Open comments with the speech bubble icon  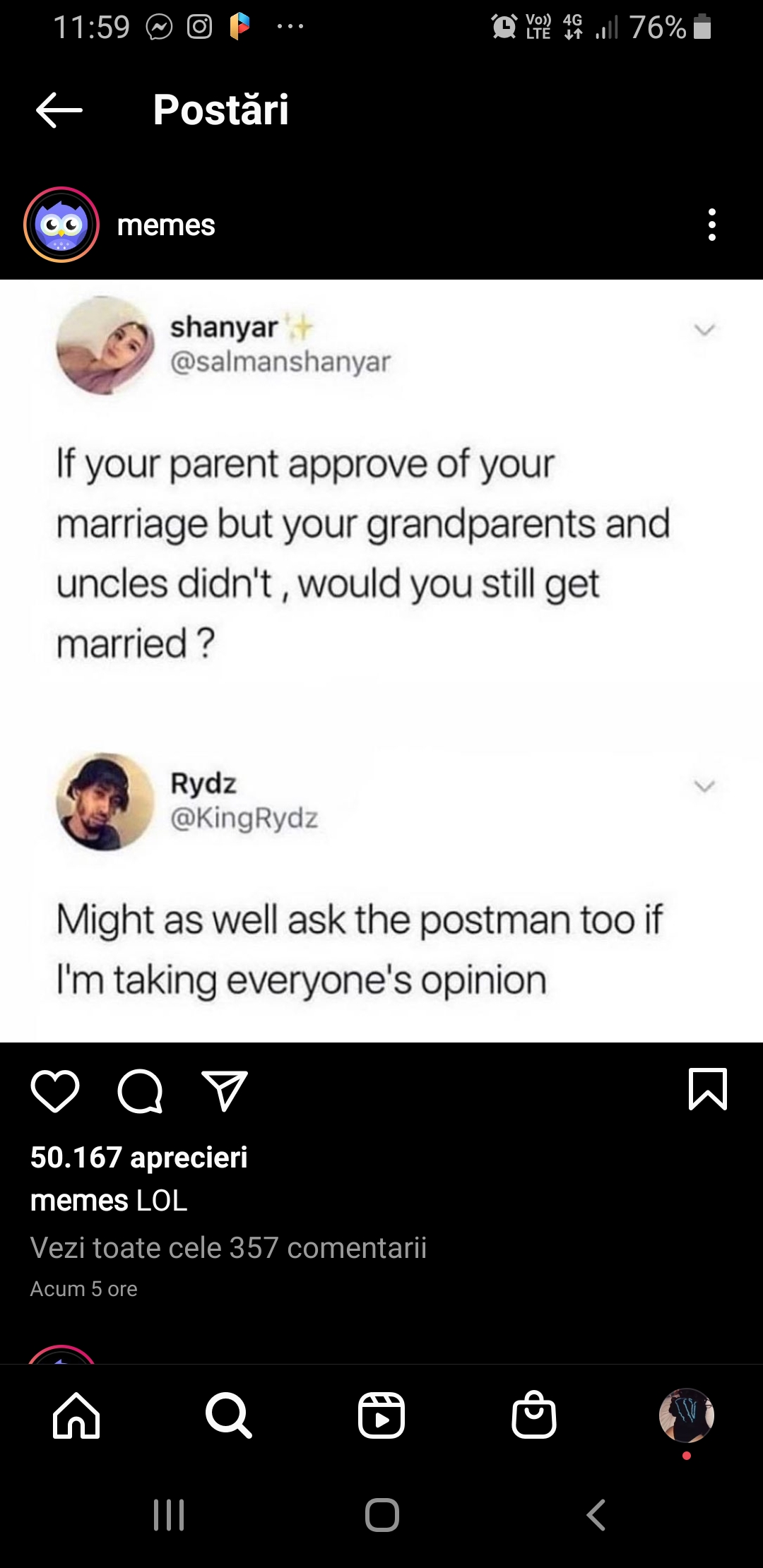pyautogui.click(x=140, y=1091)
